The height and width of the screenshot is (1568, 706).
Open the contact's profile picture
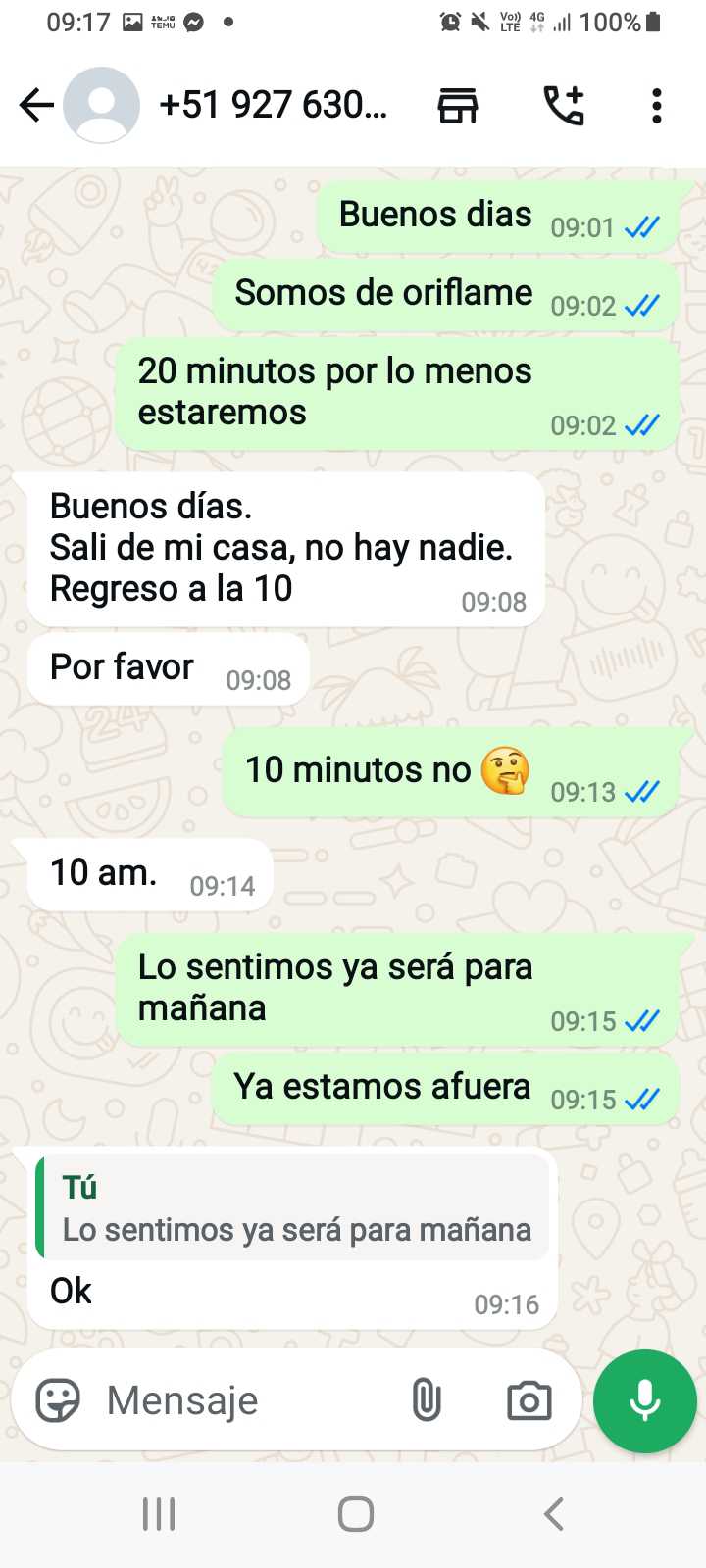[101, 105]
